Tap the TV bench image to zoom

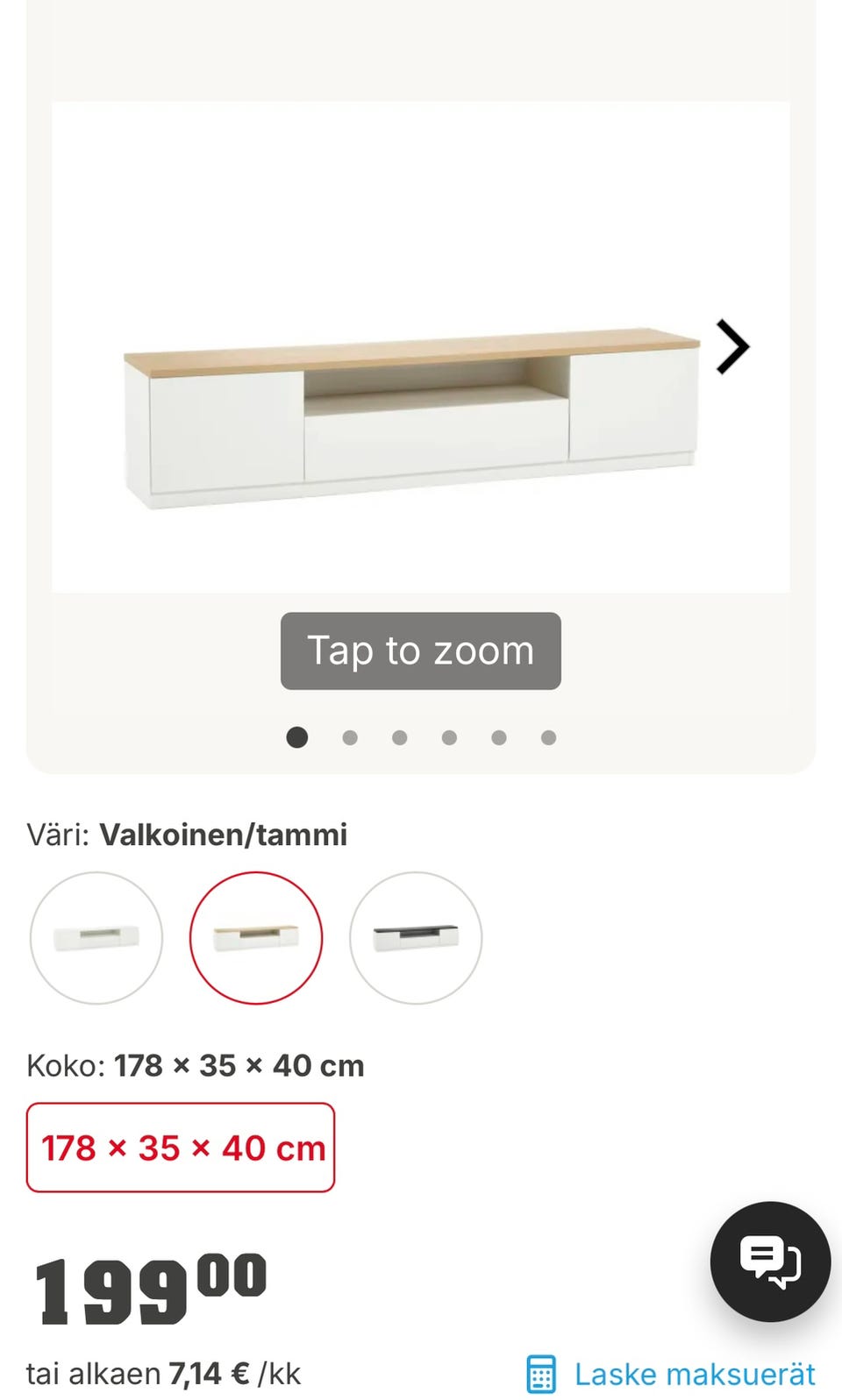click(421, 347)
